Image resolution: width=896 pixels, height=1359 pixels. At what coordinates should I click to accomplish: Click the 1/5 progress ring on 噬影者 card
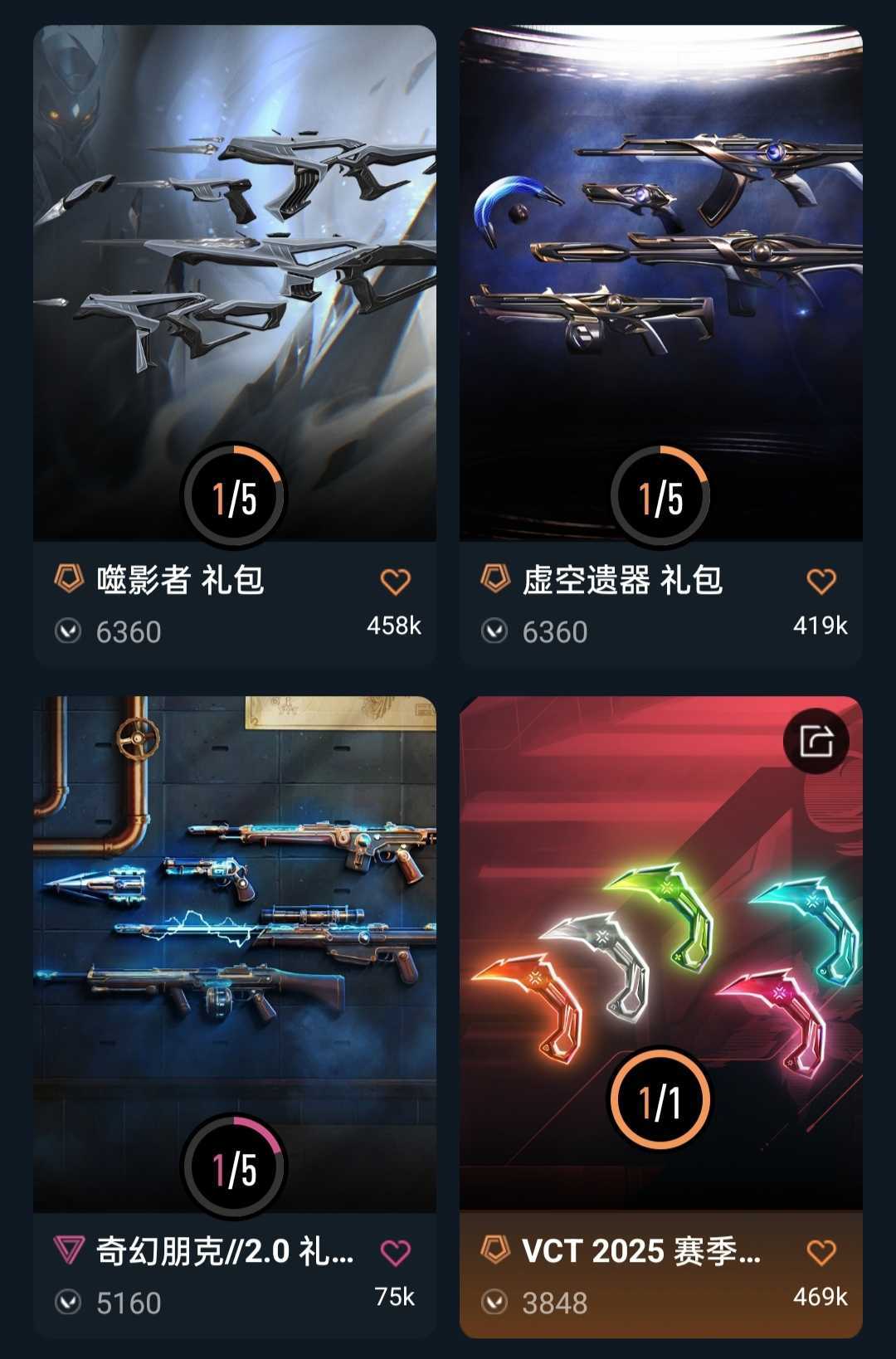[235, 495]
